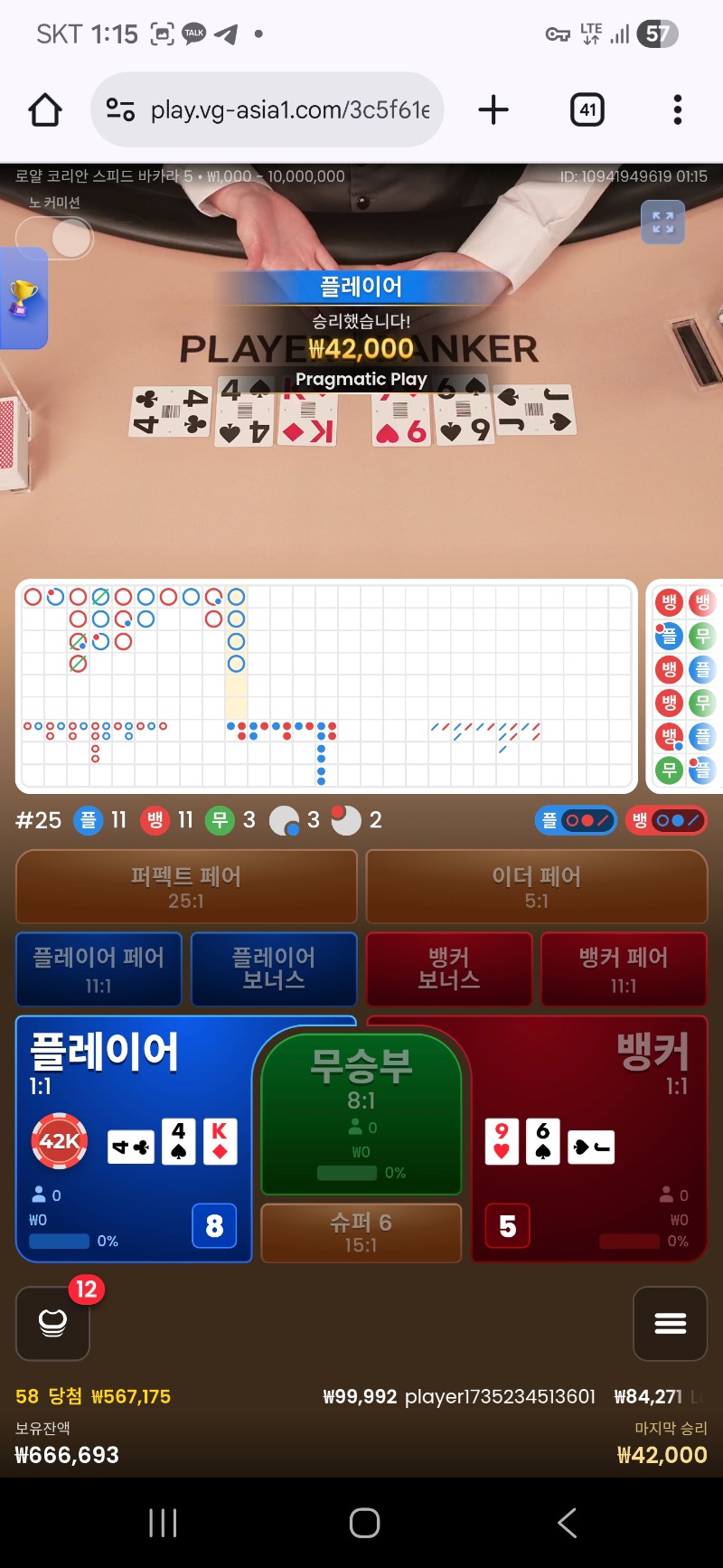
Task: Open the chip selector with badge 12
Action: (x=53, y=1323)
